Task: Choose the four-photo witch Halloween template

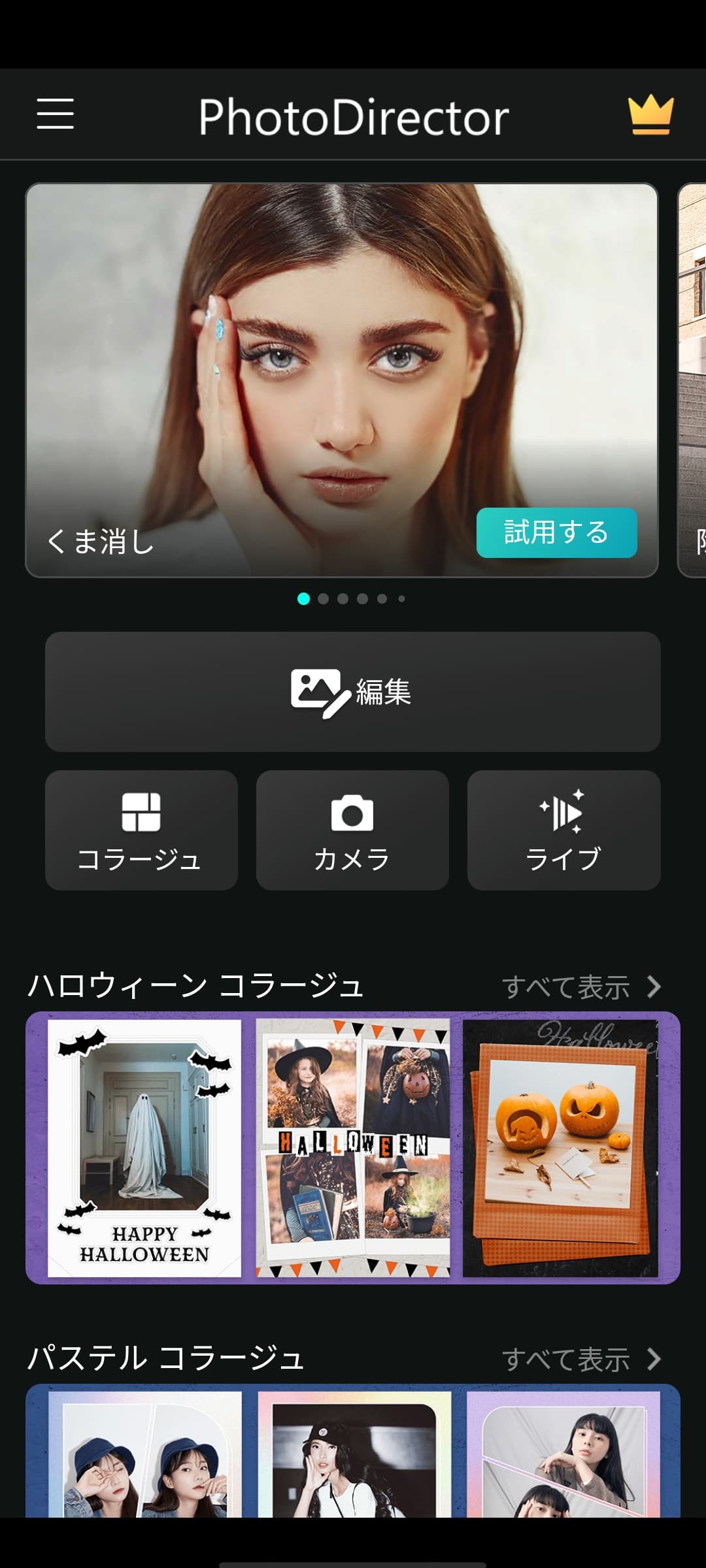Action: click(x=353, y=1147)
